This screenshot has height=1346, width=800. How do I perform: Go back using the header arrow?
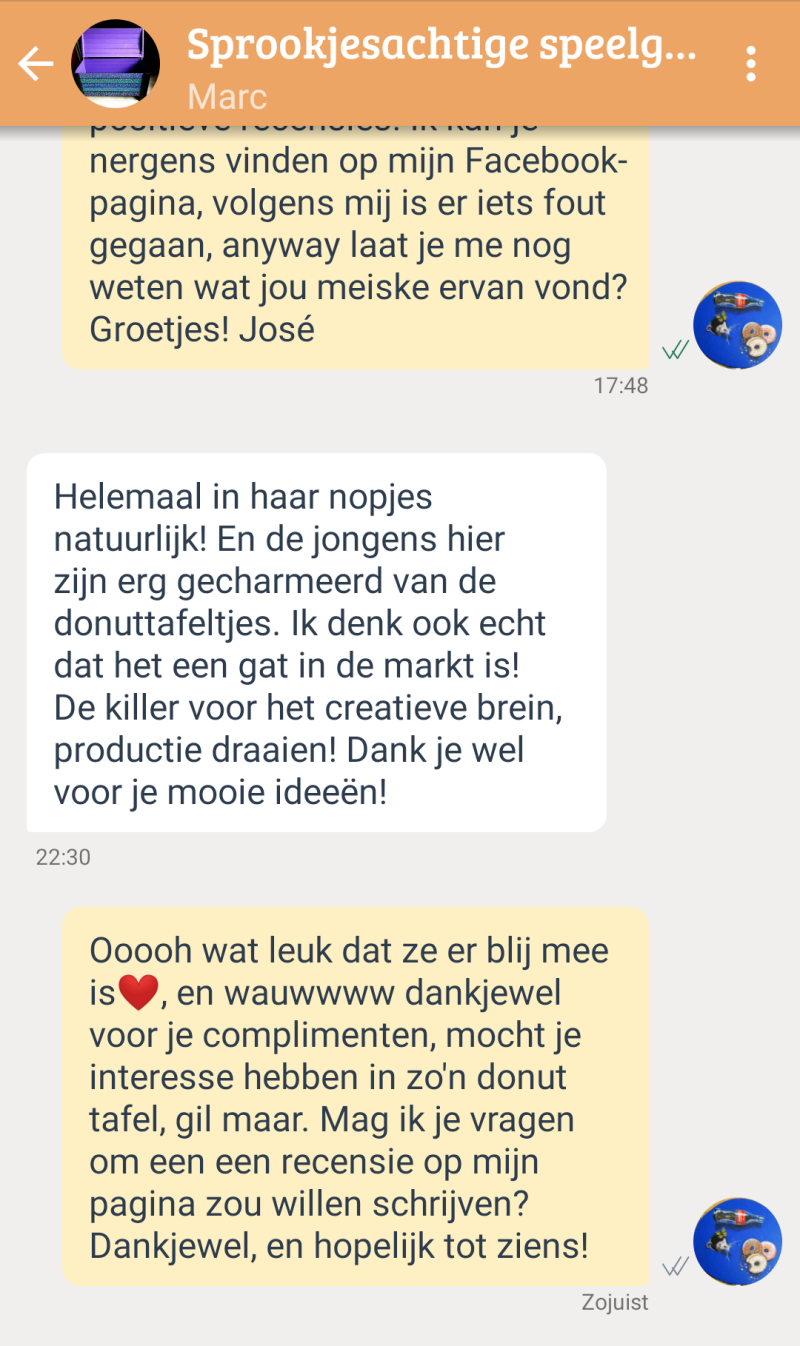pos(36,65)
